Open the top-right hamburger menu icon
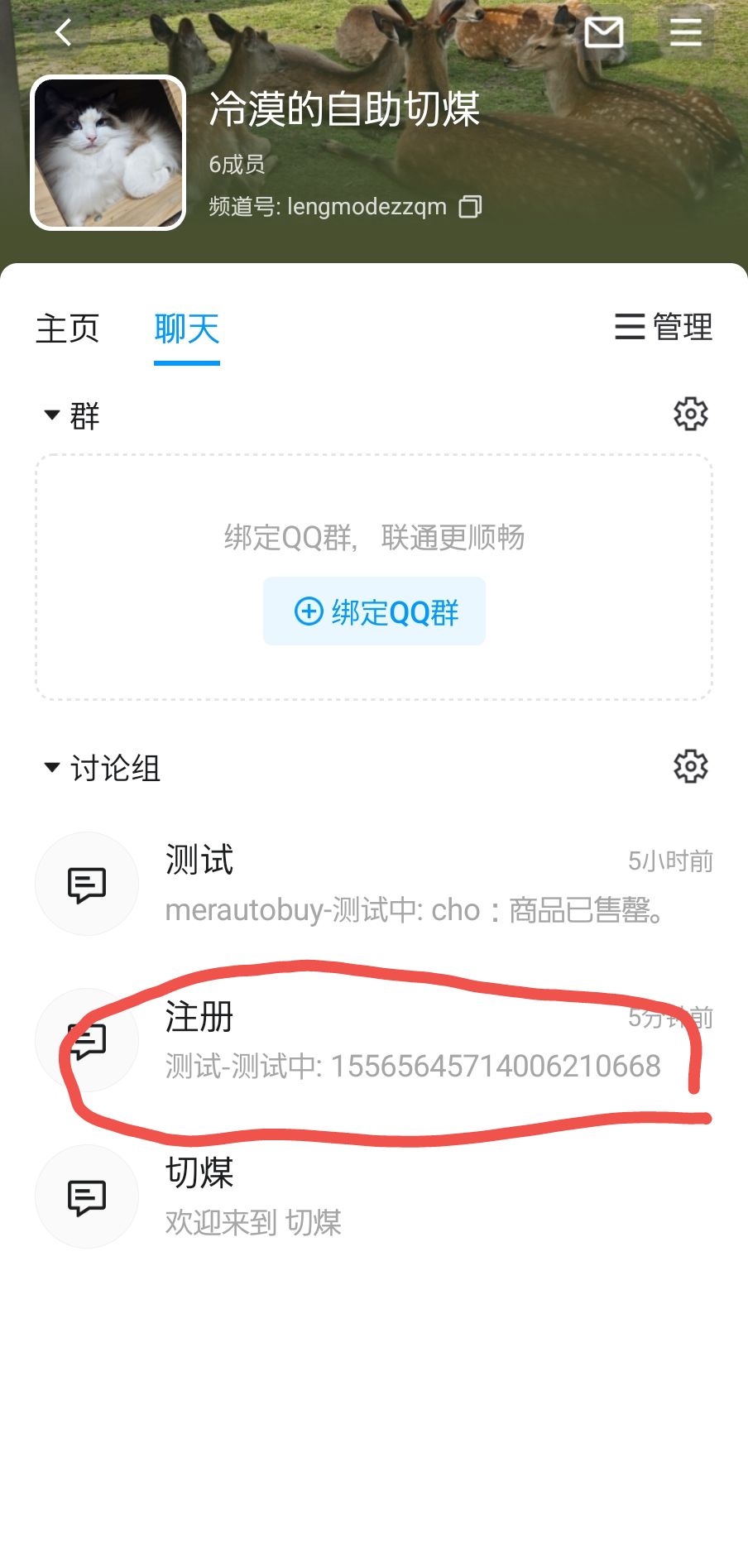The height and width of the screenshot is (1568, 748). point(684,33)
